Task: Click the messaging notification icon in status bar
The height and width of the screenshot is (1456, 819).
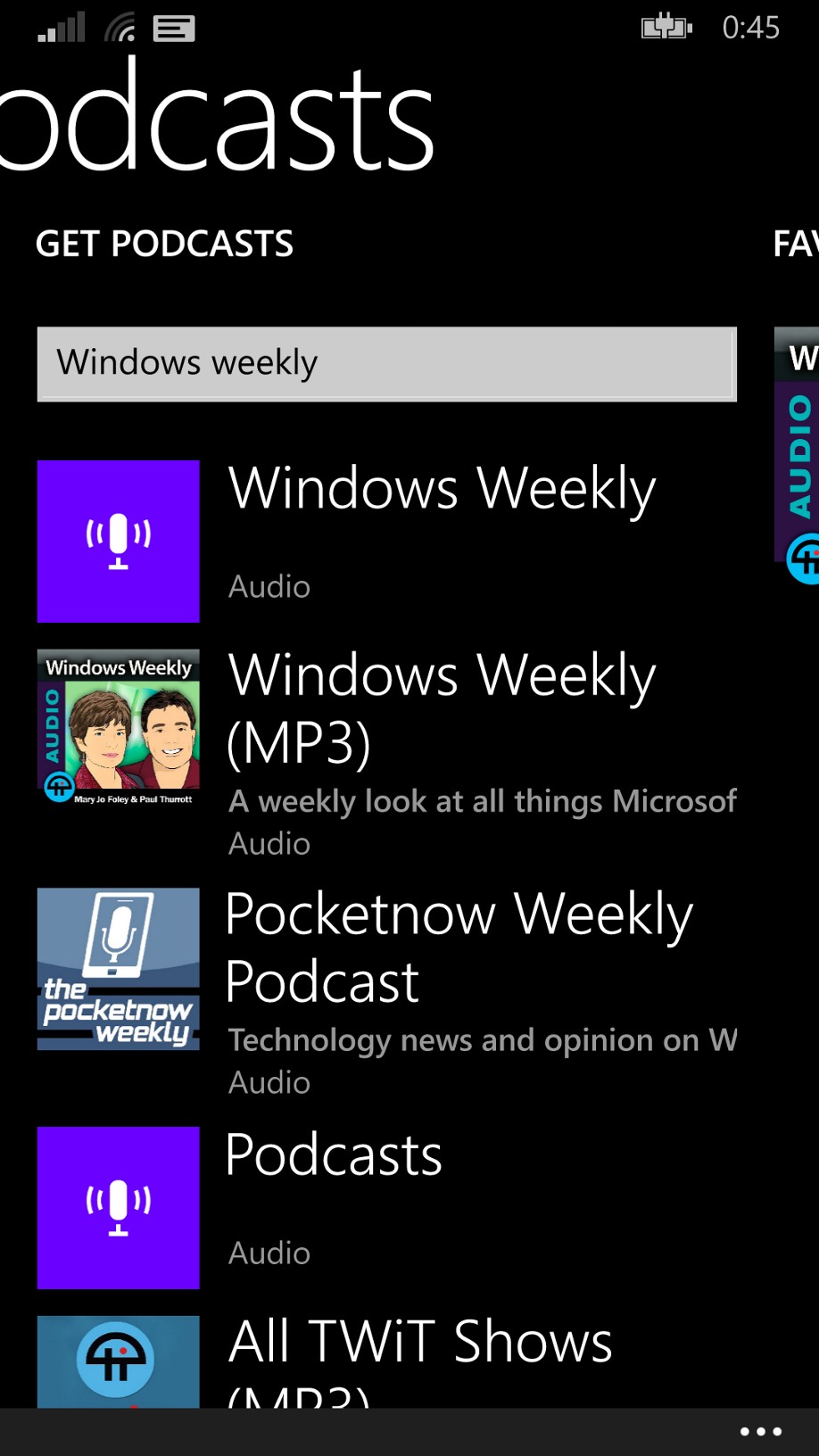Action: [x=175, y=28]
